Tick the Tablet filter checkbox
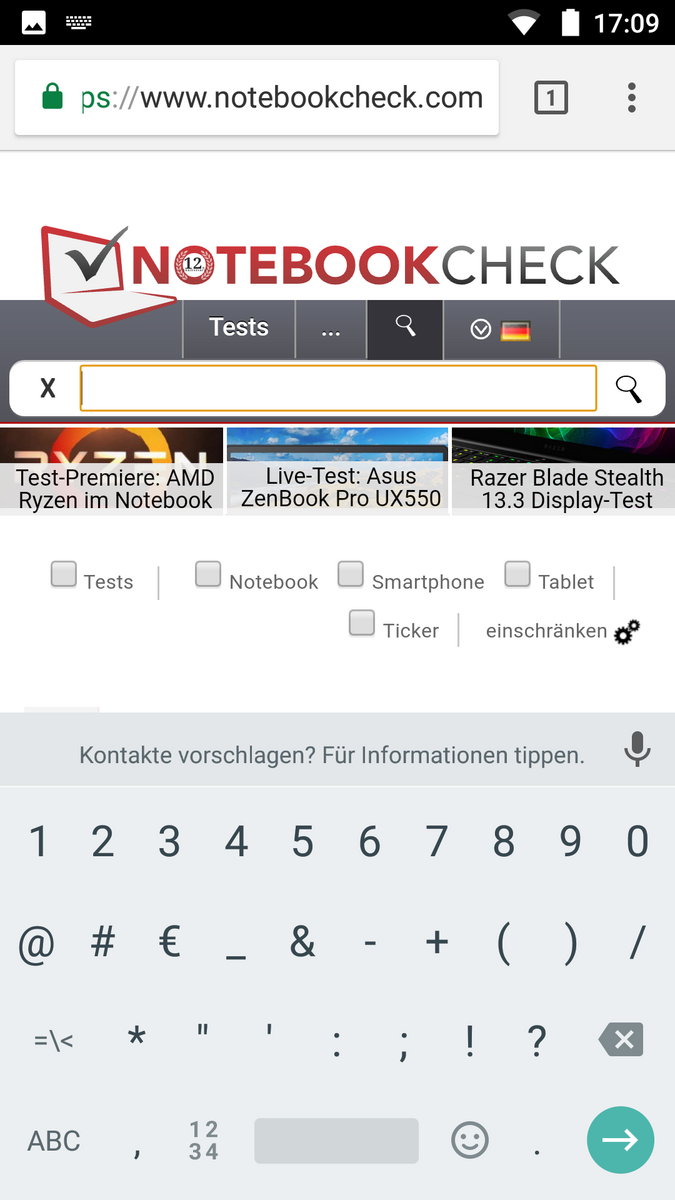The width and height of the screenshot is (675, 1200). click(x=517, y=574)
